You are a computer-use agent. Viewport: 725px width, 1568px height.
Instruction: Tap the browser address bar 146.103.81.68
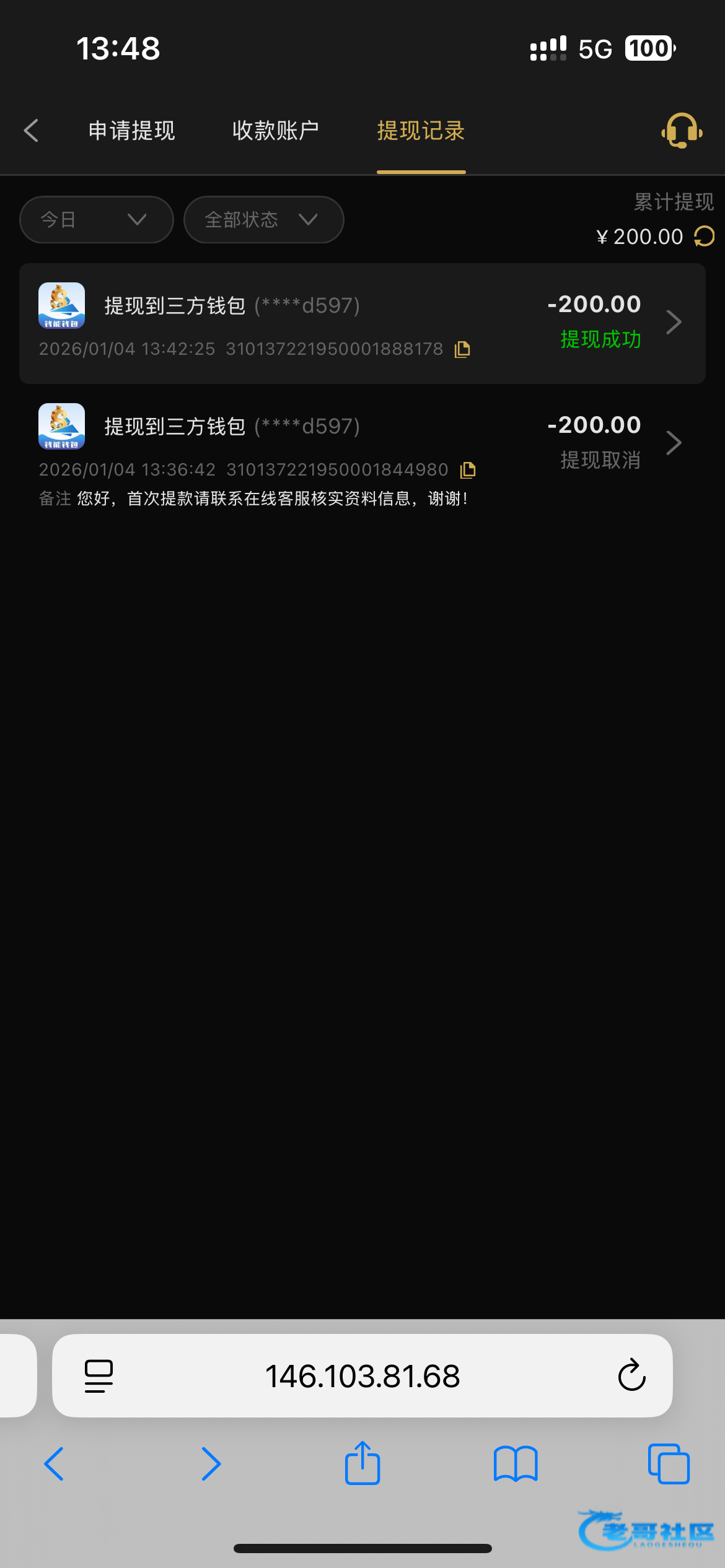(x=362, y=1376)
